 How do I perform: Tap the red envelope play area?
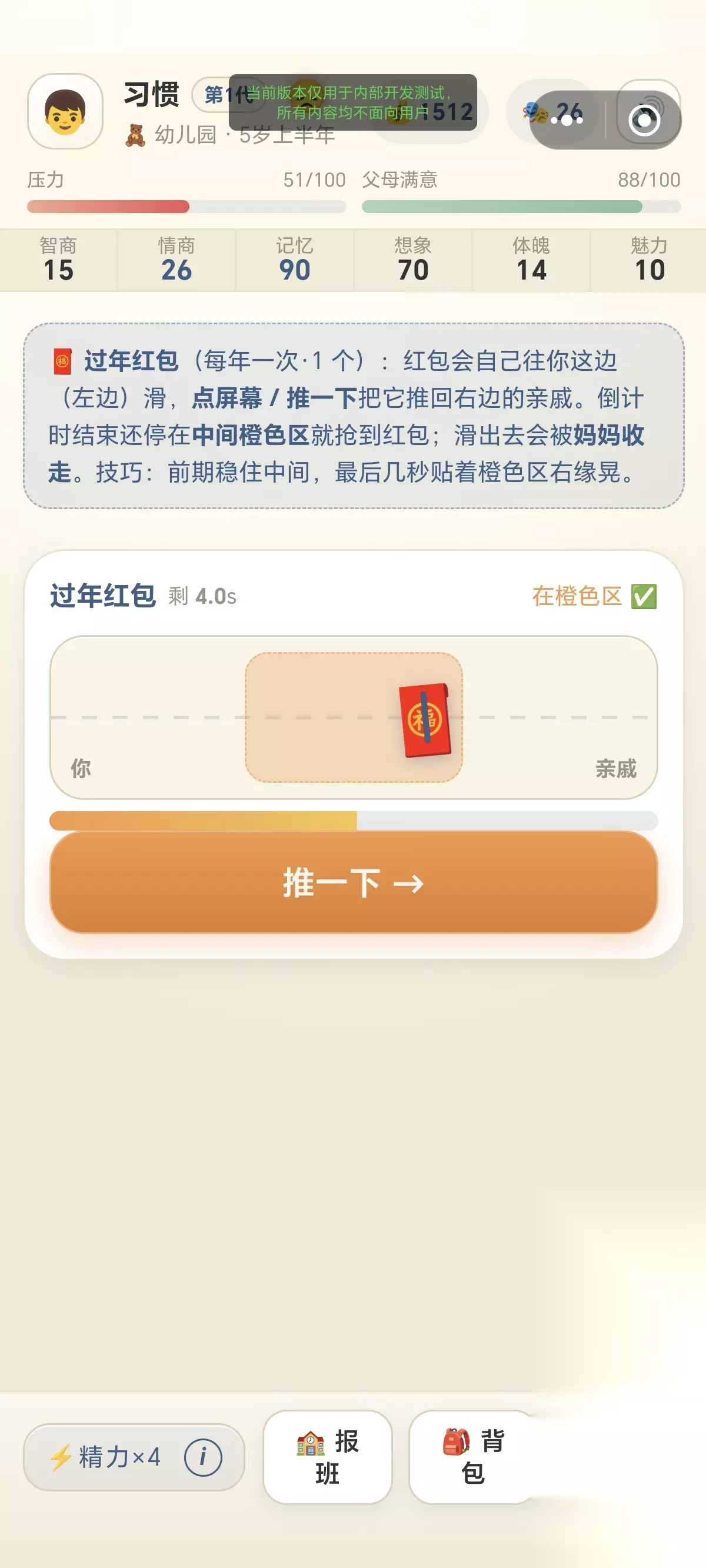[354, 717]
